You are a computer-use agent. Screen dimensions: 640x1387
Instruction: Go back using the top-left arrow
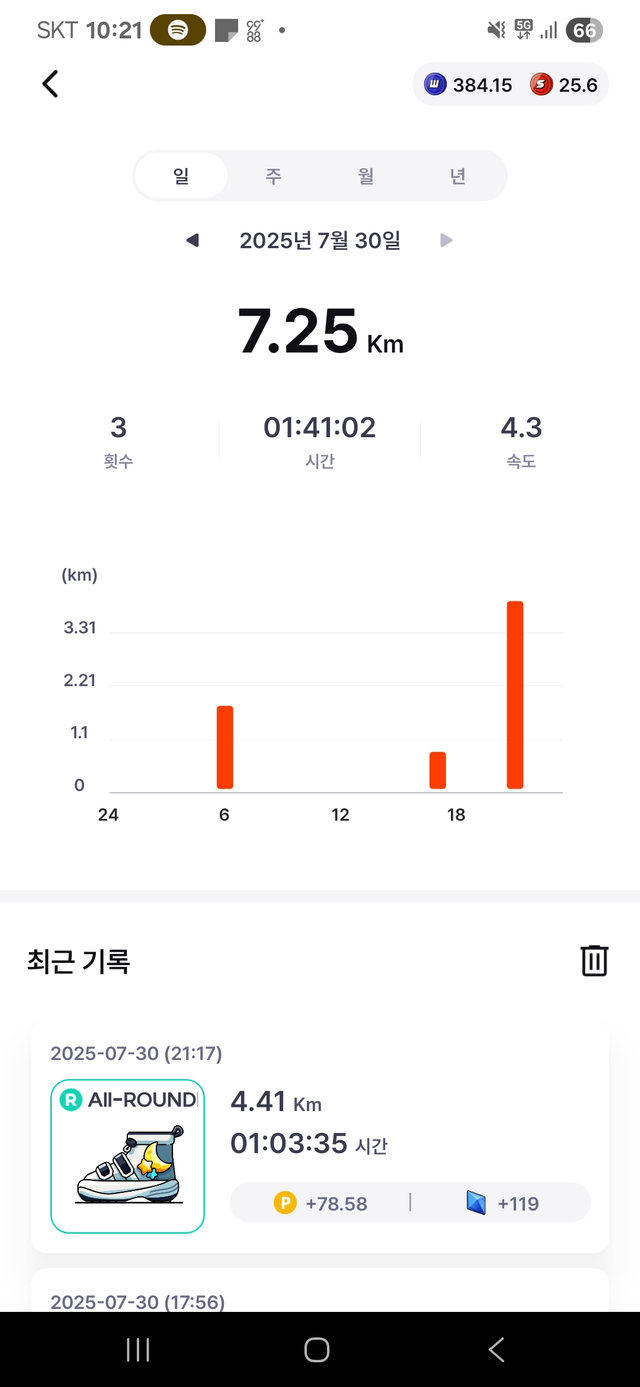(x=50, y=84)
